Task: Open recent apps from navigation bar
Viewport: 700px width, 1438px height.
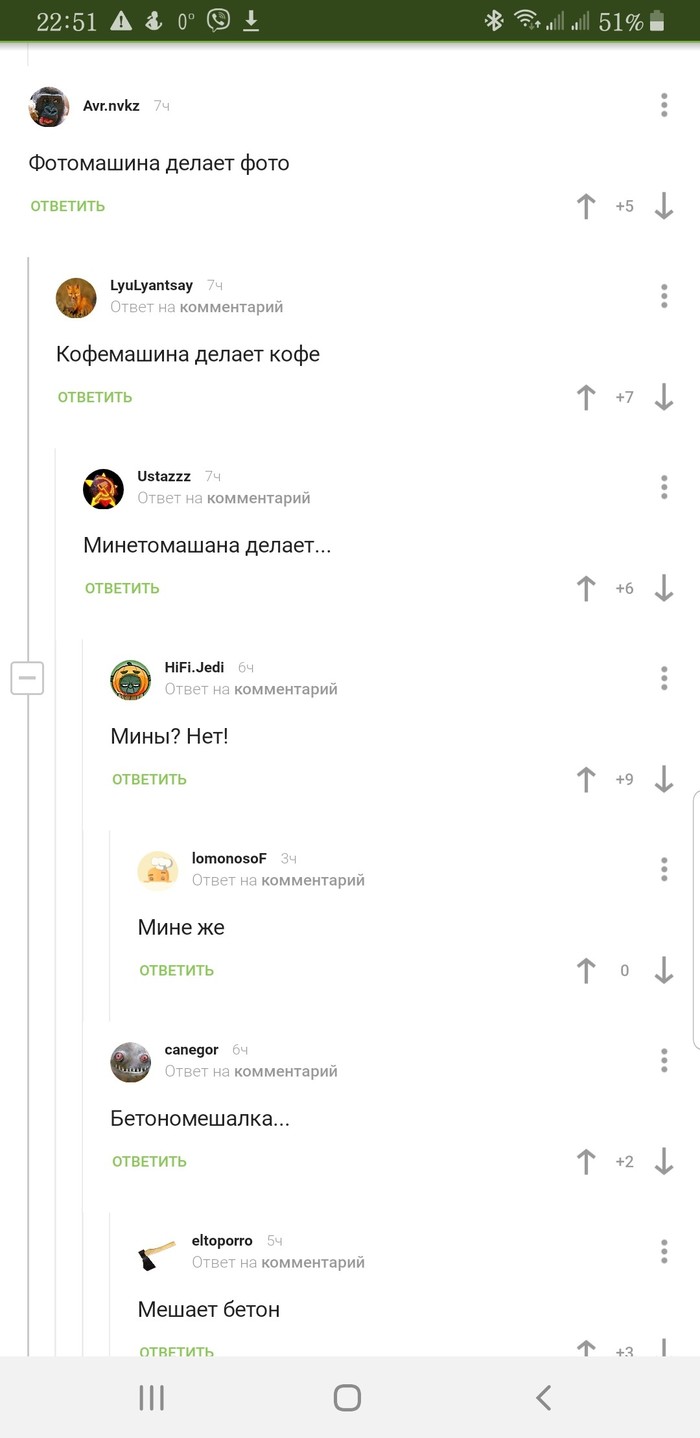Action: click(151, 1397)
